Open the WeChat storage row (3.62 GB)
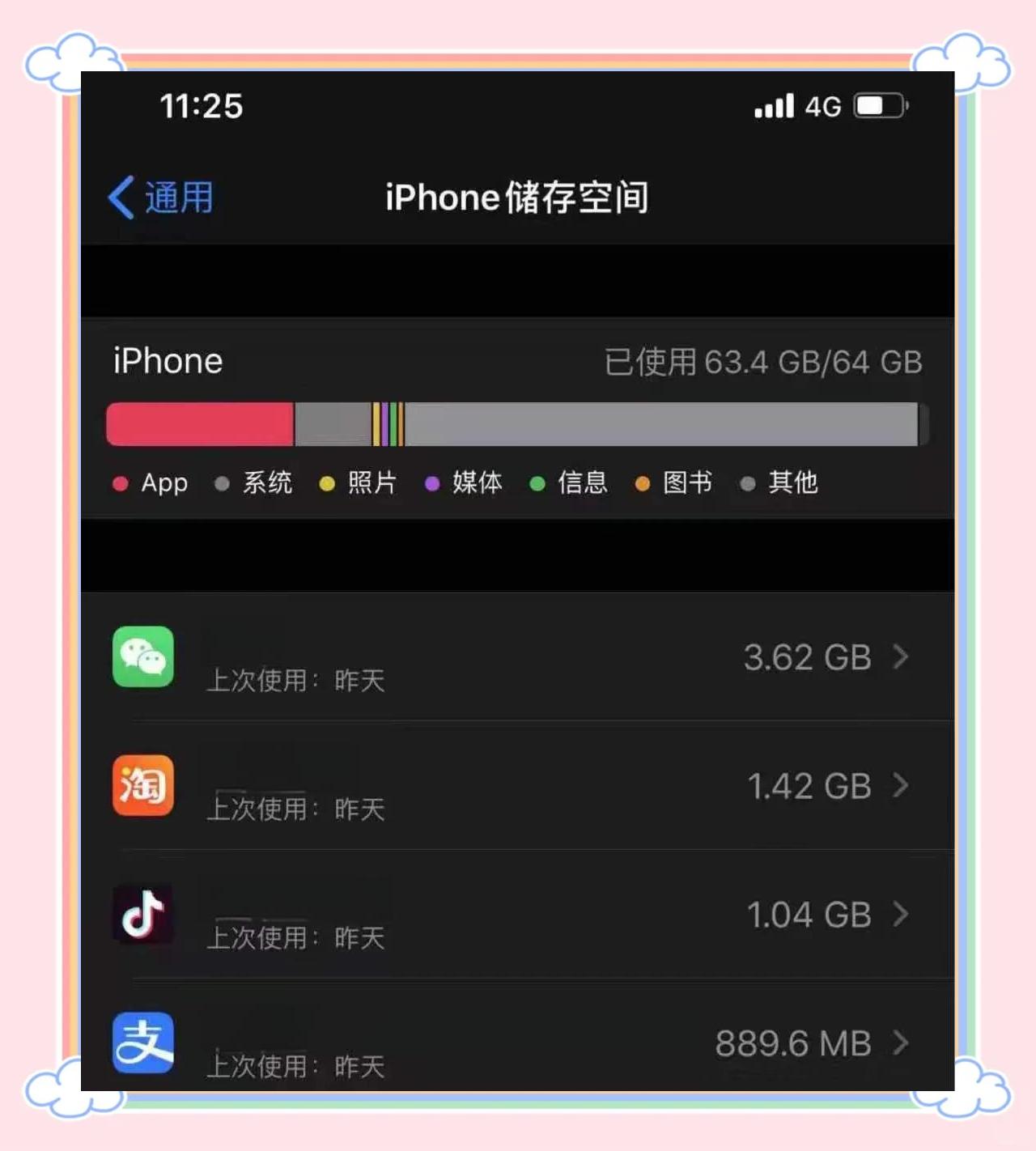The image size is (1036, 1151). tap(518, 656)
